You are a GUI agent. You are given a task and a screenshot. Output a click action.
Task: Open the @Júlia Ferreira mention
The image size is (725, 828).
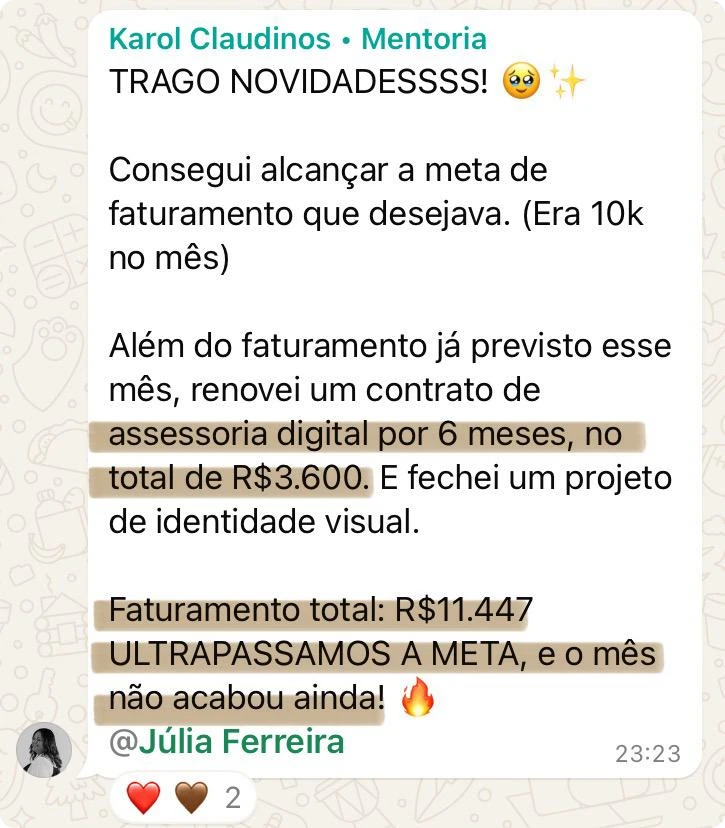226,742
